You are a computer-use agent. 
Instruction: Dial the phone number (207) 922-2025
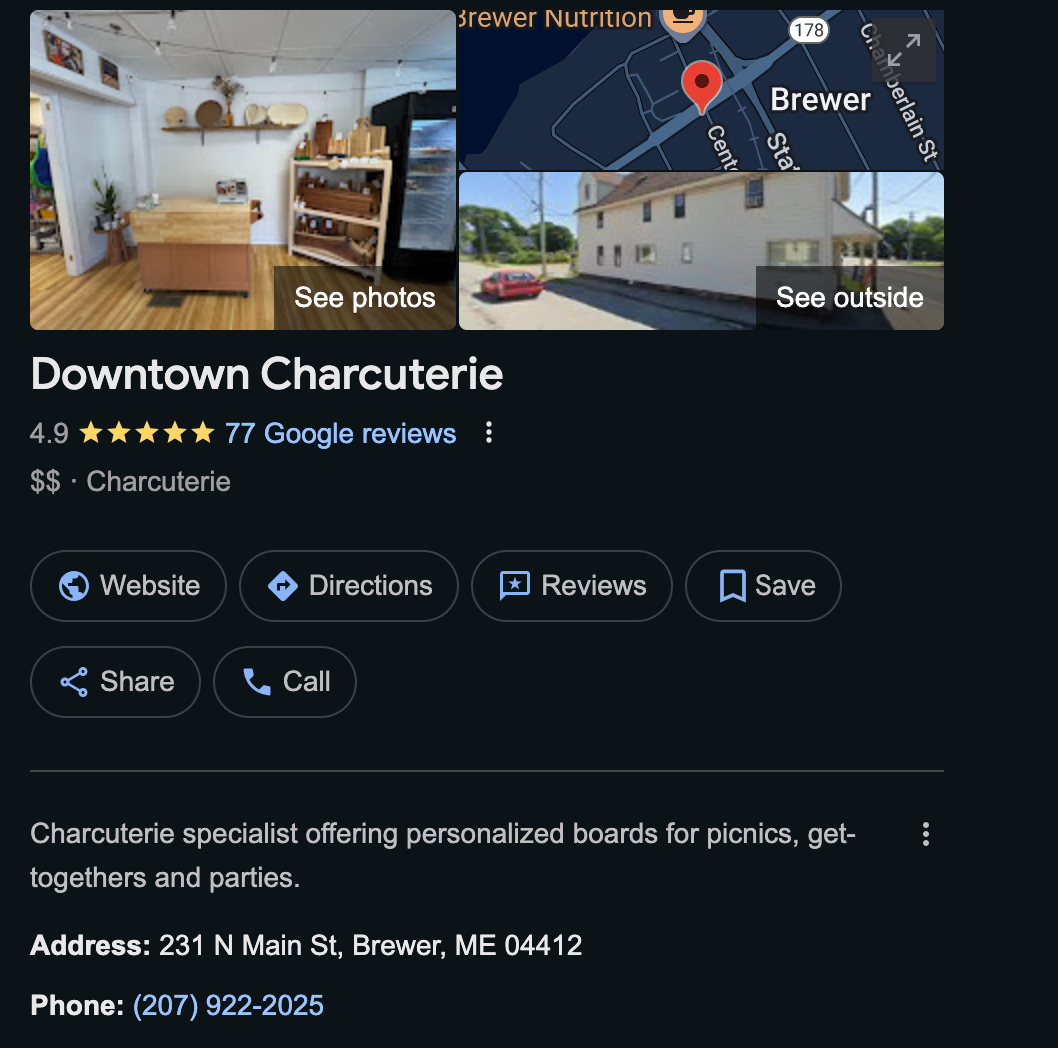pyautogui.click(x=228, y=1005)
